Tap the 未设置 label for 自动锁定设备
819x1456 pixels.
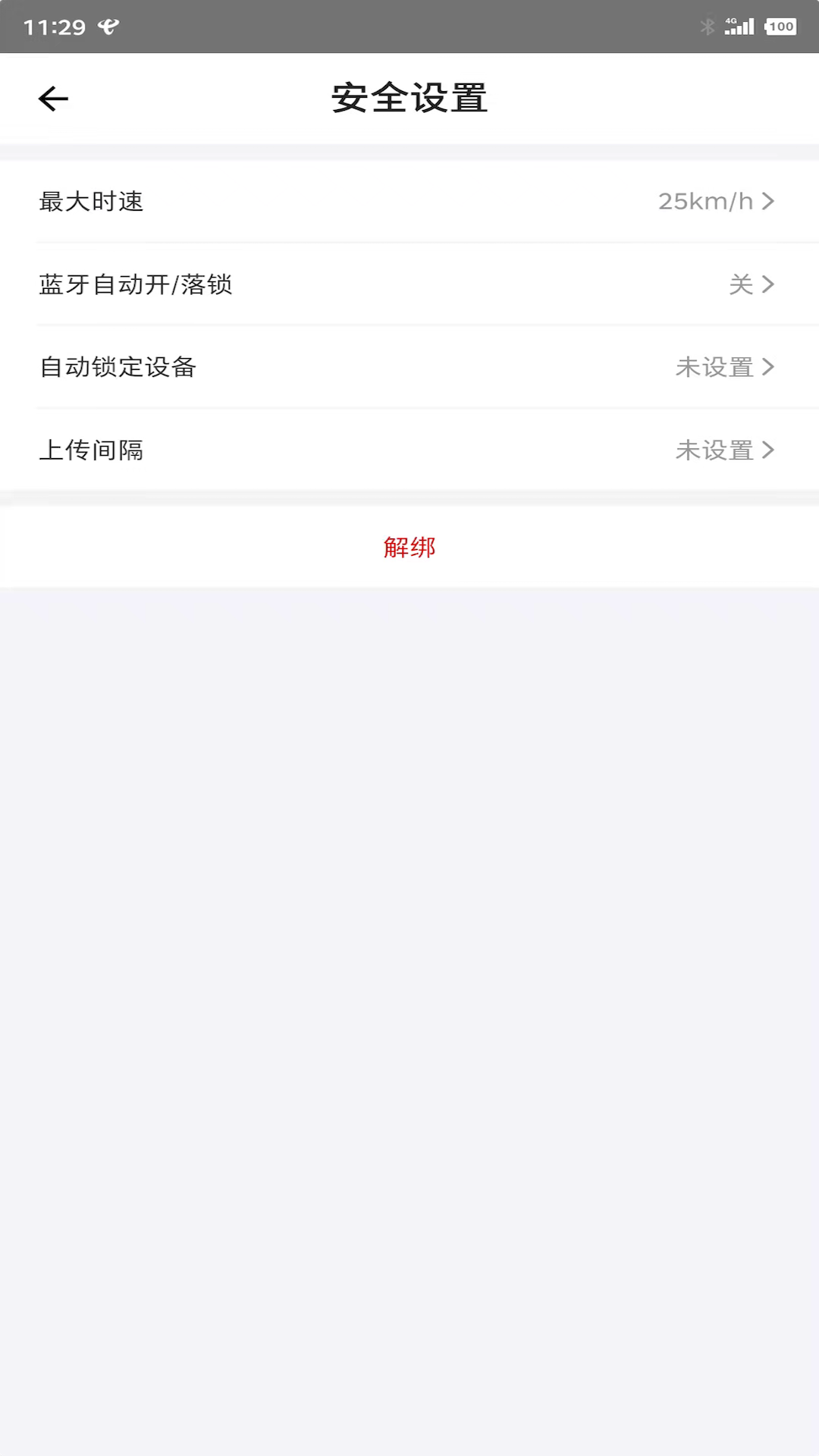click(x=714, y=367)
